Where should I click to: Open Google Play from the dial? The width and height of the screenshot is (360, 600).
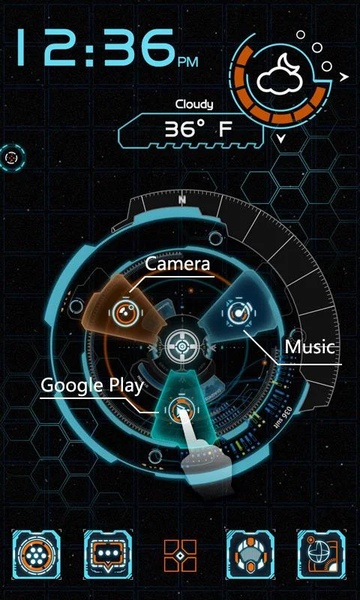tap(179, 410)
